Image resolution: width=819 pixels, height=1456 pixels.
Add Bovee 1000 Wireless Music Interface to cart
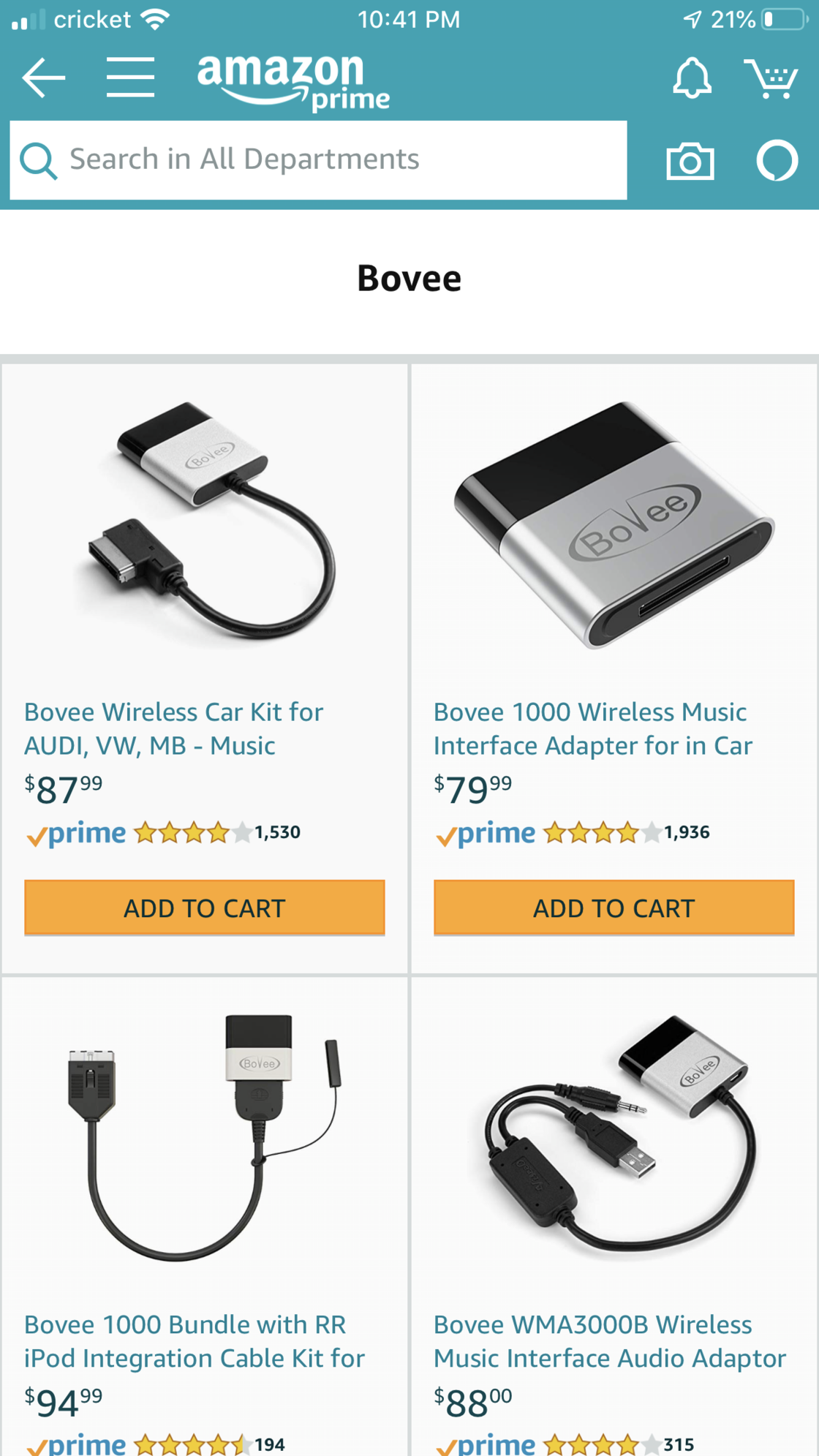click(x=614, y=908)
